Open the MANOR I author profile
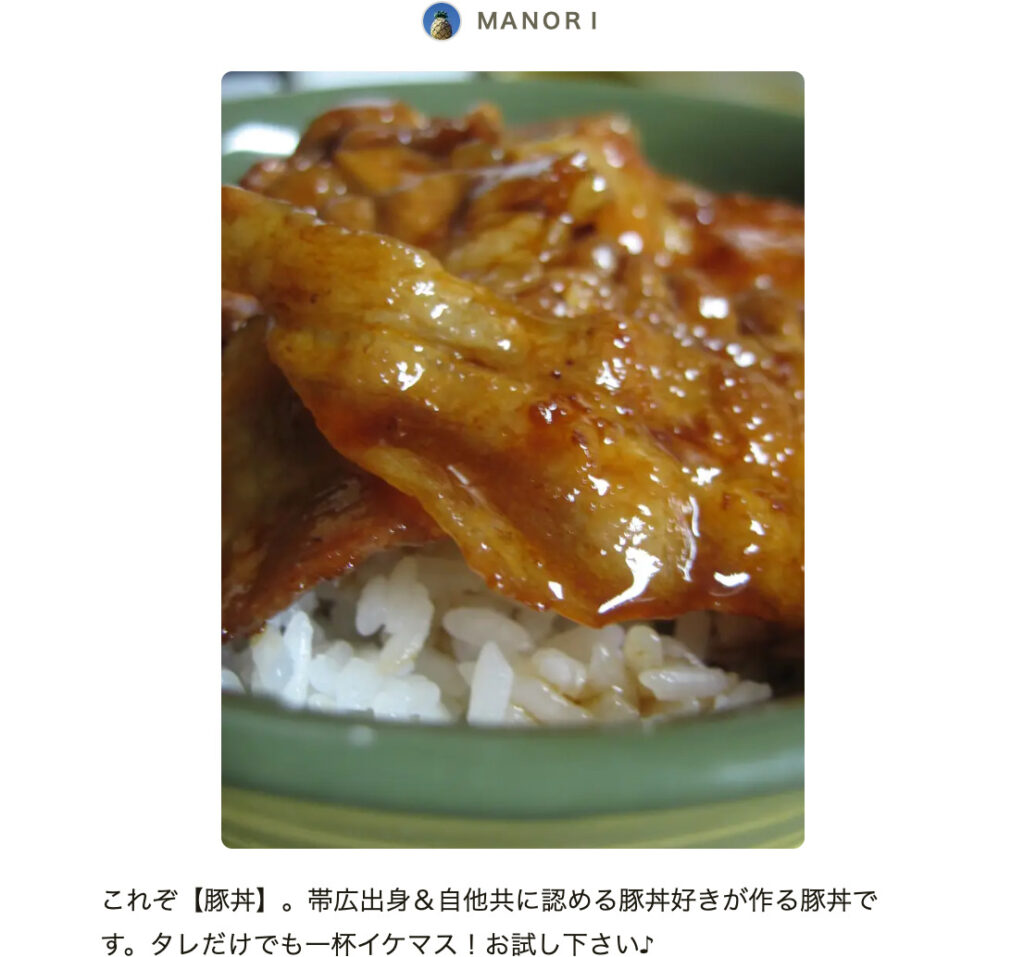 pyautogui.click(x=536, y=21)
